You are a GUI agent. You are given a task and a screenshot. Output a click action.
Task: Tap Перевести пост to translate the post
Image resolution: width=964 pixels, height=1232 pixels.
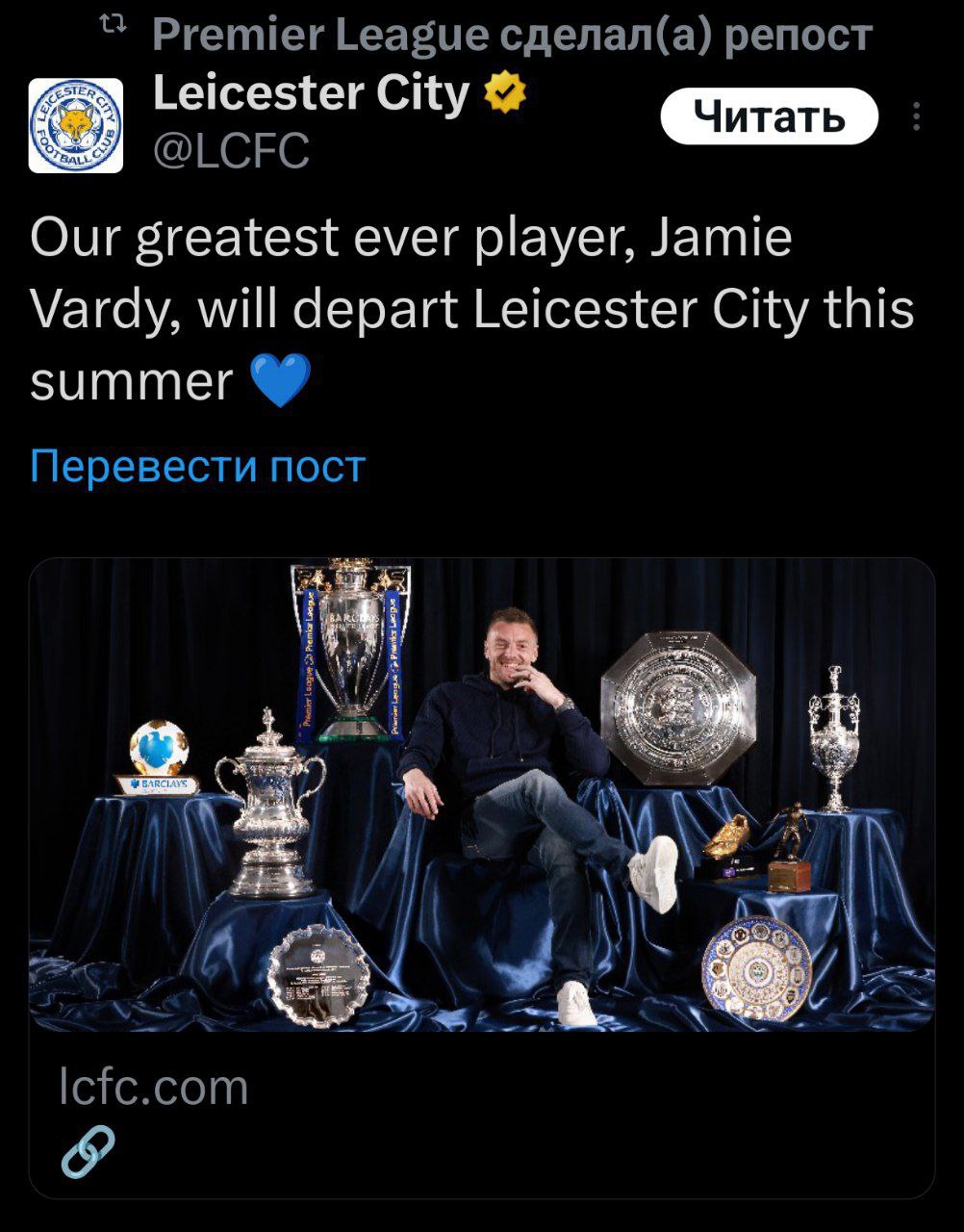pyautogui.click(x=197, y=467)
